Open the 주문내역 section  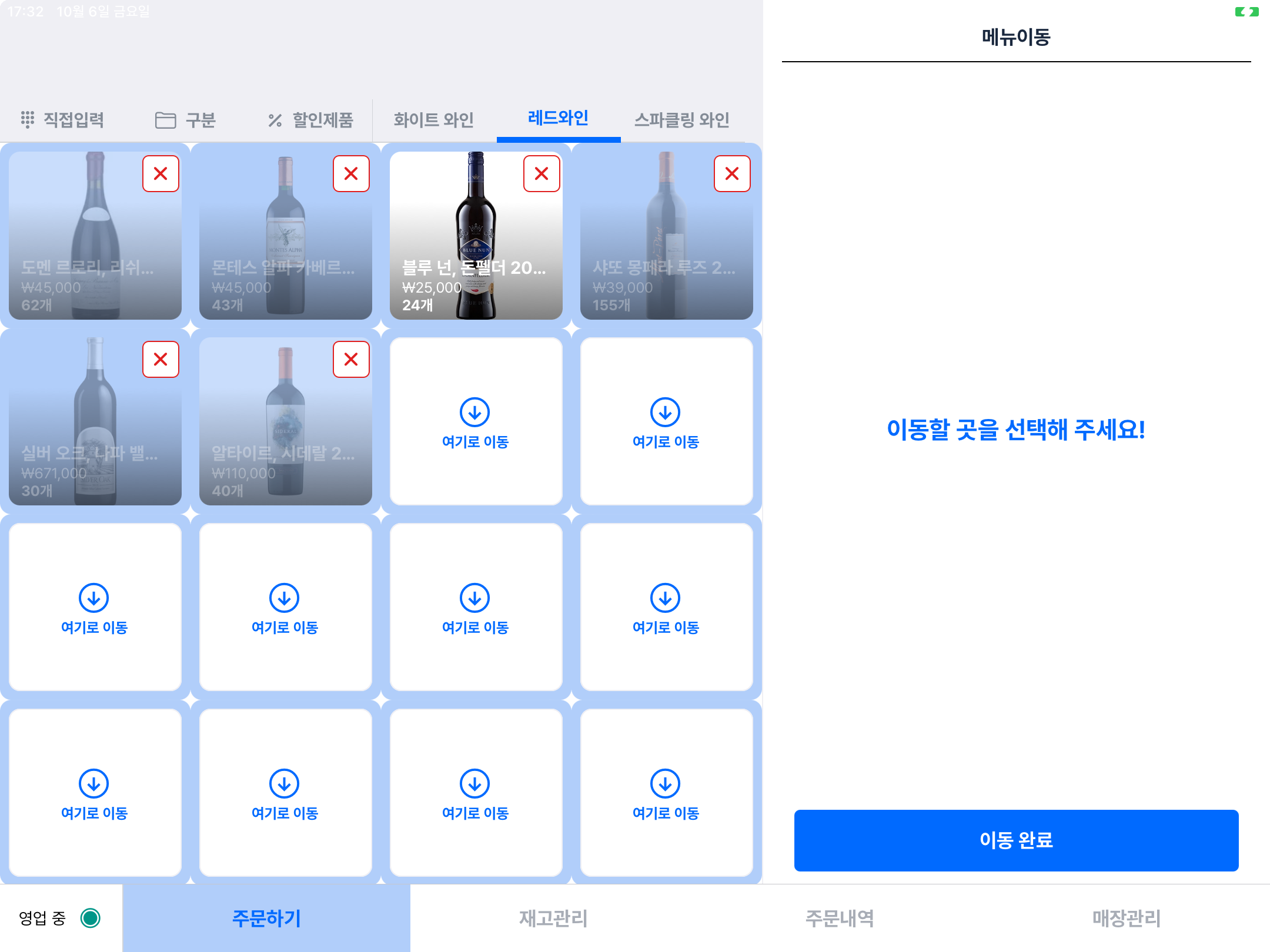(x=840, y=918)
